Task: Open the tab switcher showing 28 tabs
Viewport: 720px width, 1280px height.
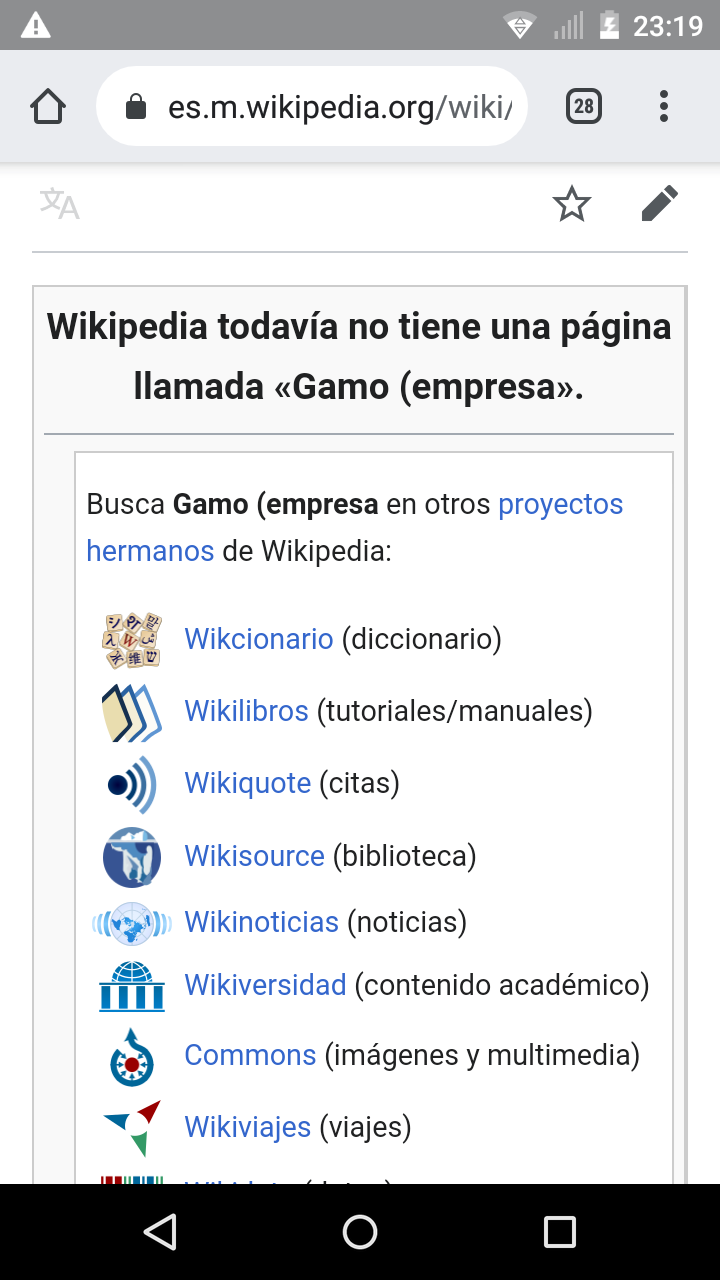Action: (x=584, y=106)
